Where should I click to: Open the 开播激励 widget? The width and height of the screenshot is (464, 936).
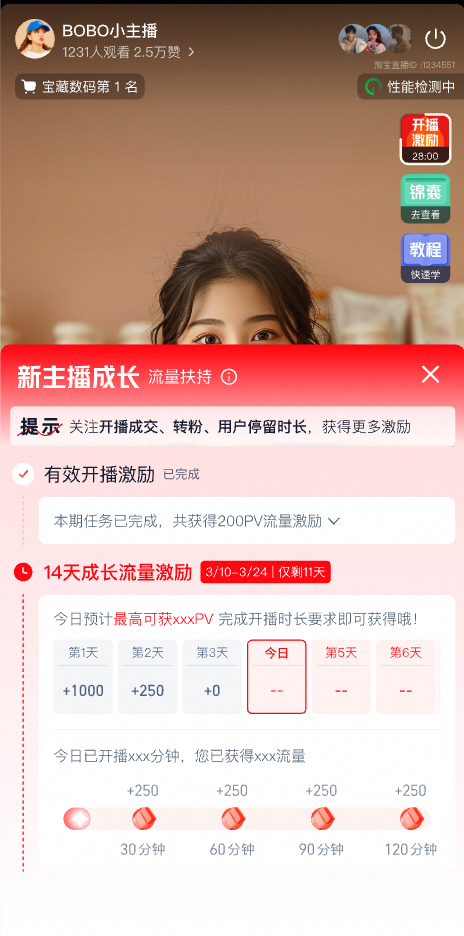pyautogui.click(x=425, y=138)
